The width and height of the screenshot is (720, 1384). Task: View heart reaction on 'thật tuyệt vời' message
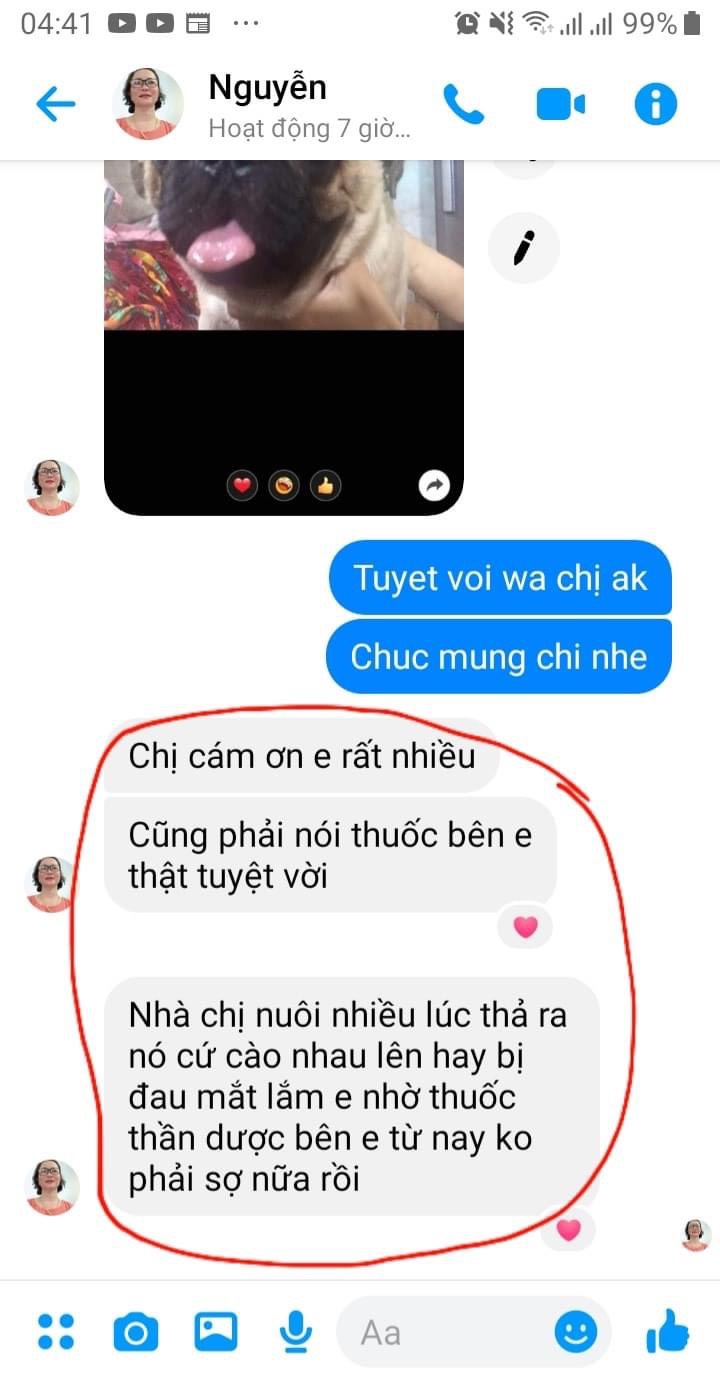pyautogui.click(x=525, y=928)
